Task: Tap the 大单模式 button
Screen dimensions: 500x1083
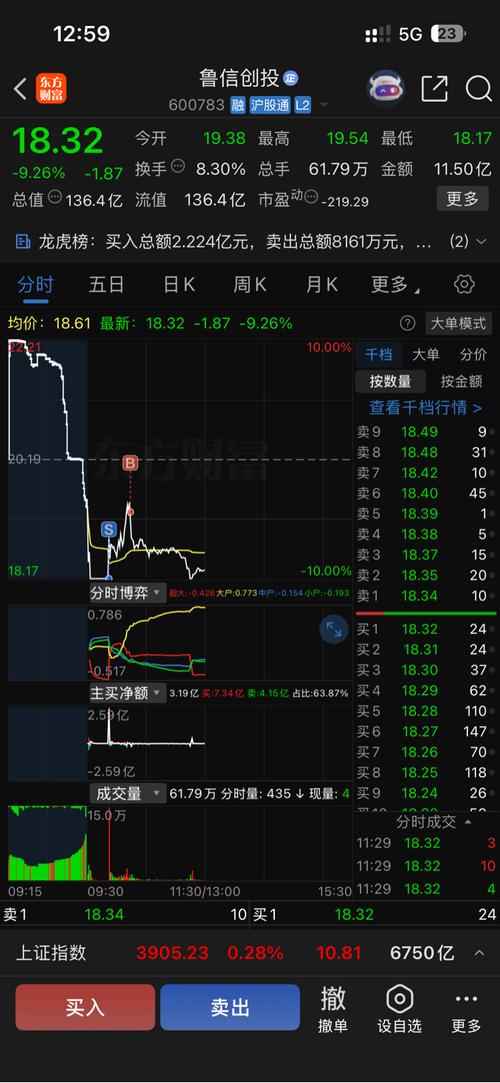Action: (458, 323)
